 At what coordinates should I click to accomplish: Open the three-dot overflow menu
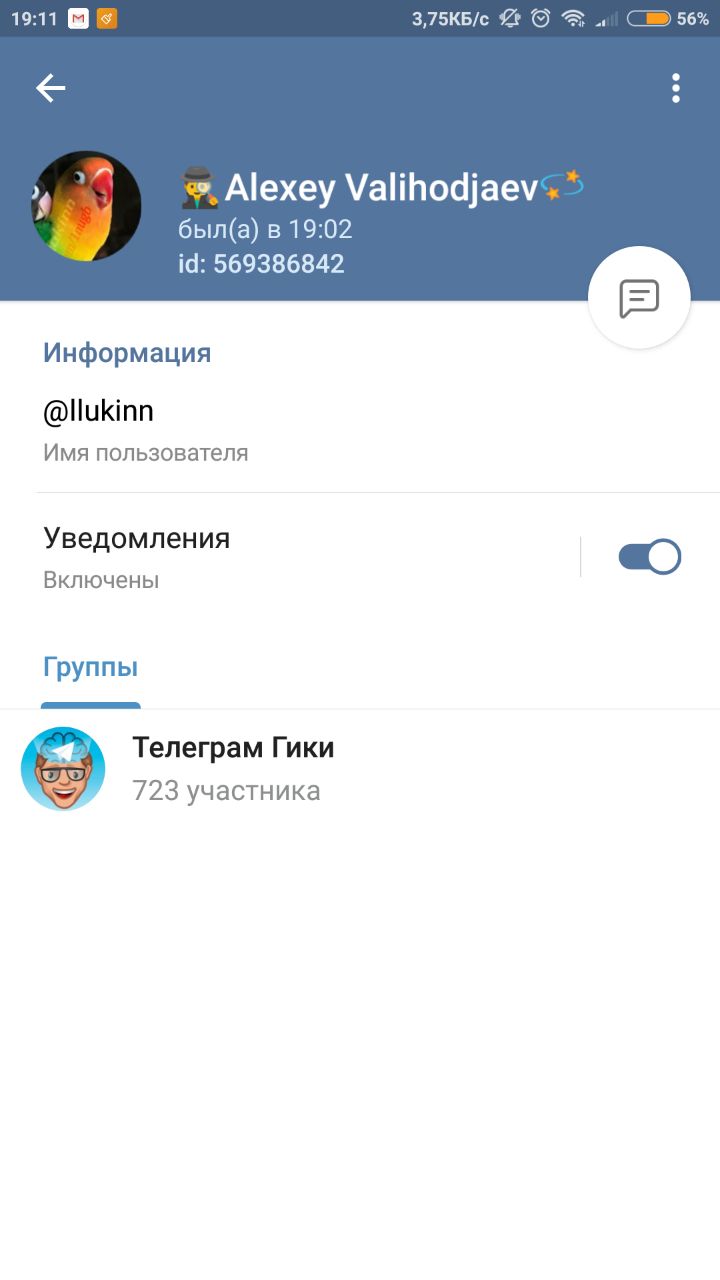676,89
